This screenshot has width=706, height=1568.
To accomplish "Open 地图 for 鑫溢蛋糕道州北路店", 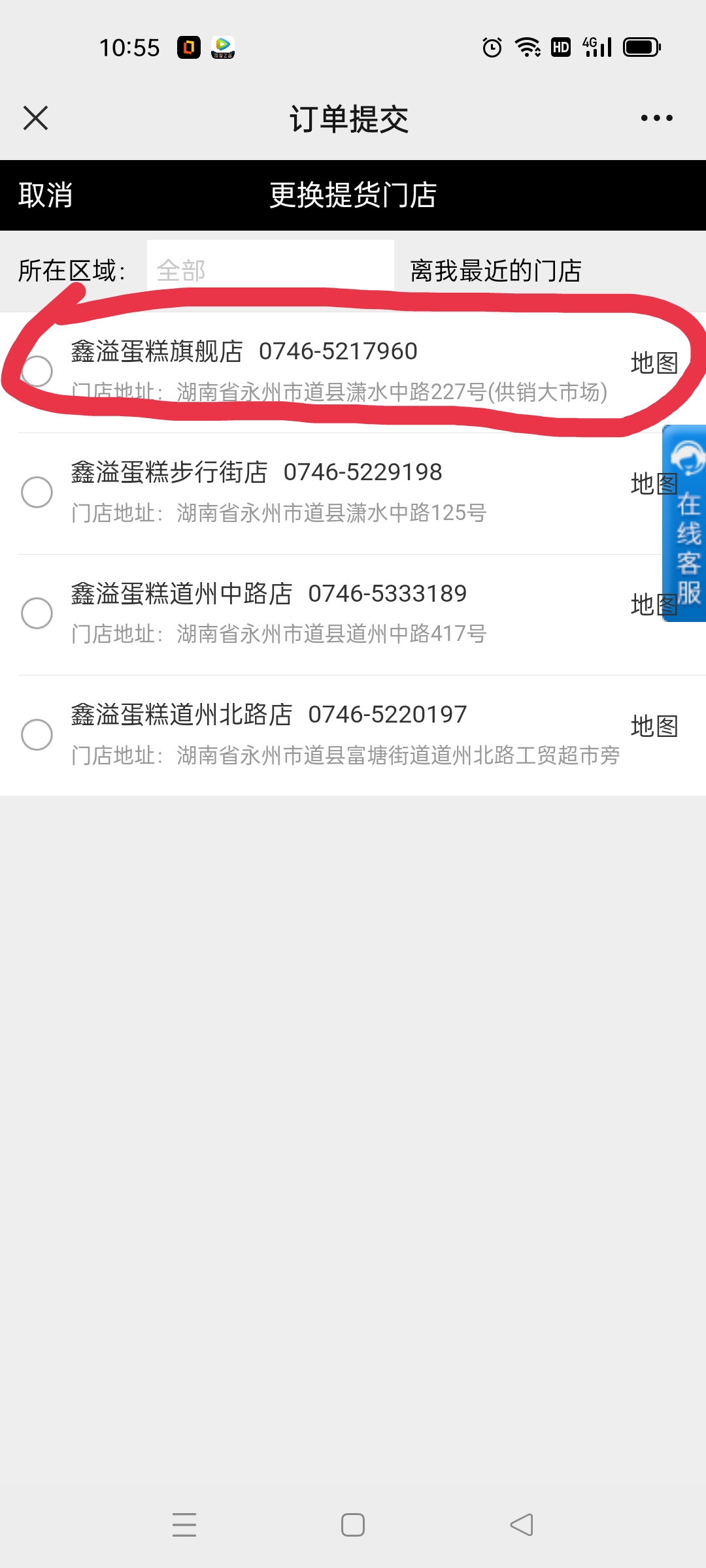I will tap(654, 726).
